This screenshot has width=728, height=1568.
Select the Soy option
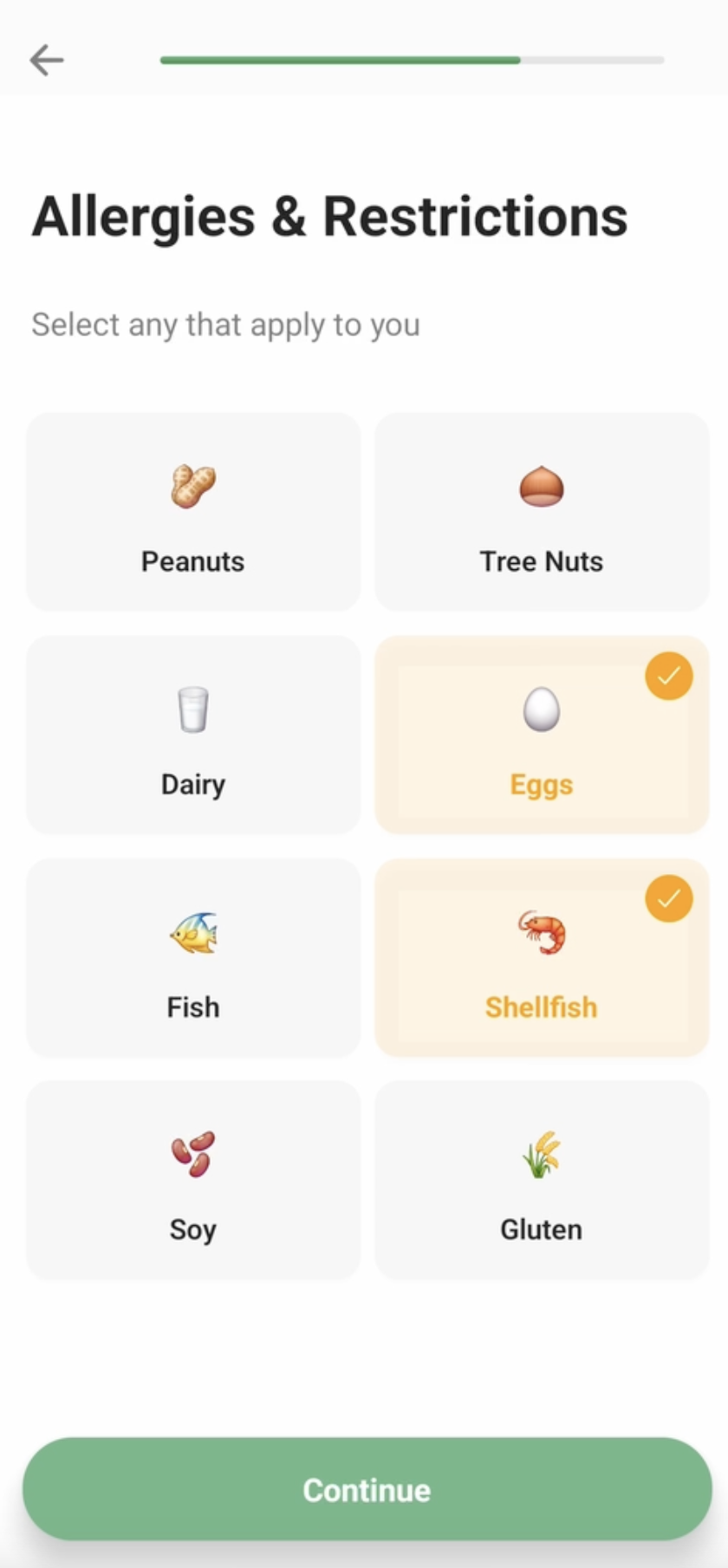193,1180
